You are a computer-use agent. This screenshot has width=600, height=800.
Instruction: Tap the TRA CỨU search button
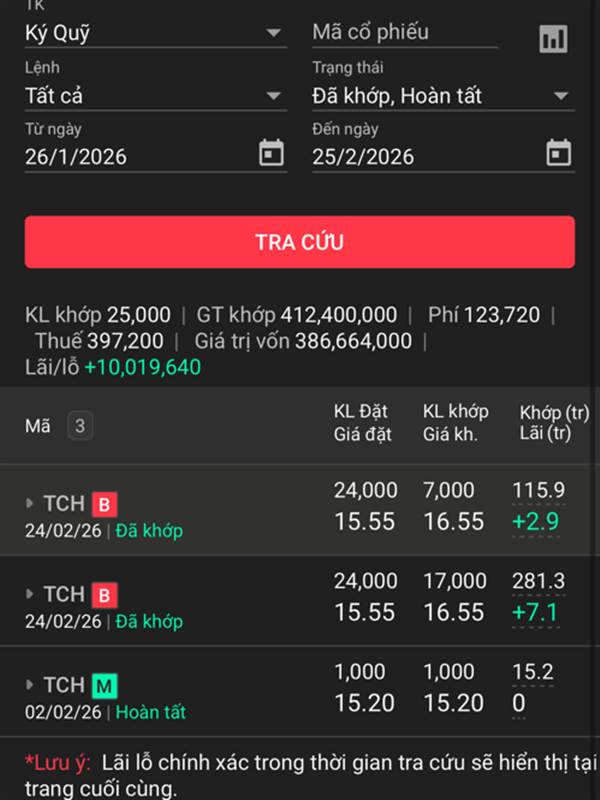point(299,242)
